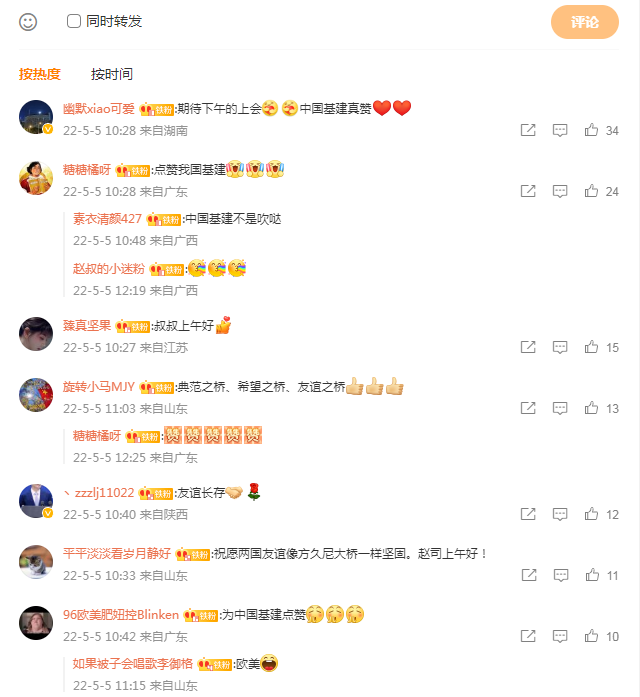Viewport: 640px width, 697px height.
Task: Reply to 平平淡淡看岁月静好's comment
Action: [560, 576]
